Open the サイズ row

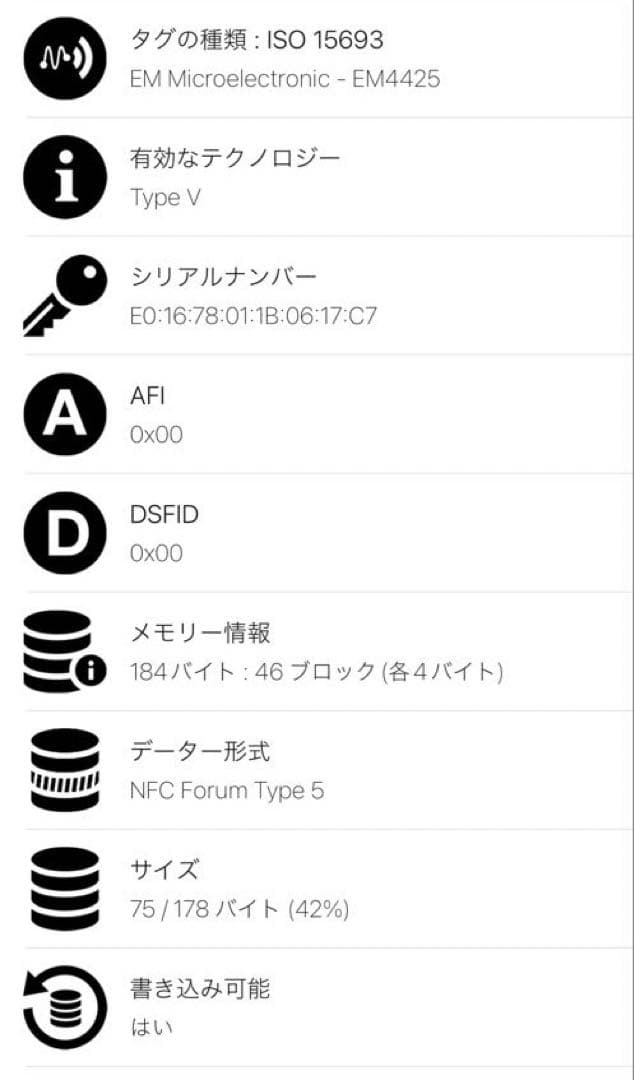point(317,888)
